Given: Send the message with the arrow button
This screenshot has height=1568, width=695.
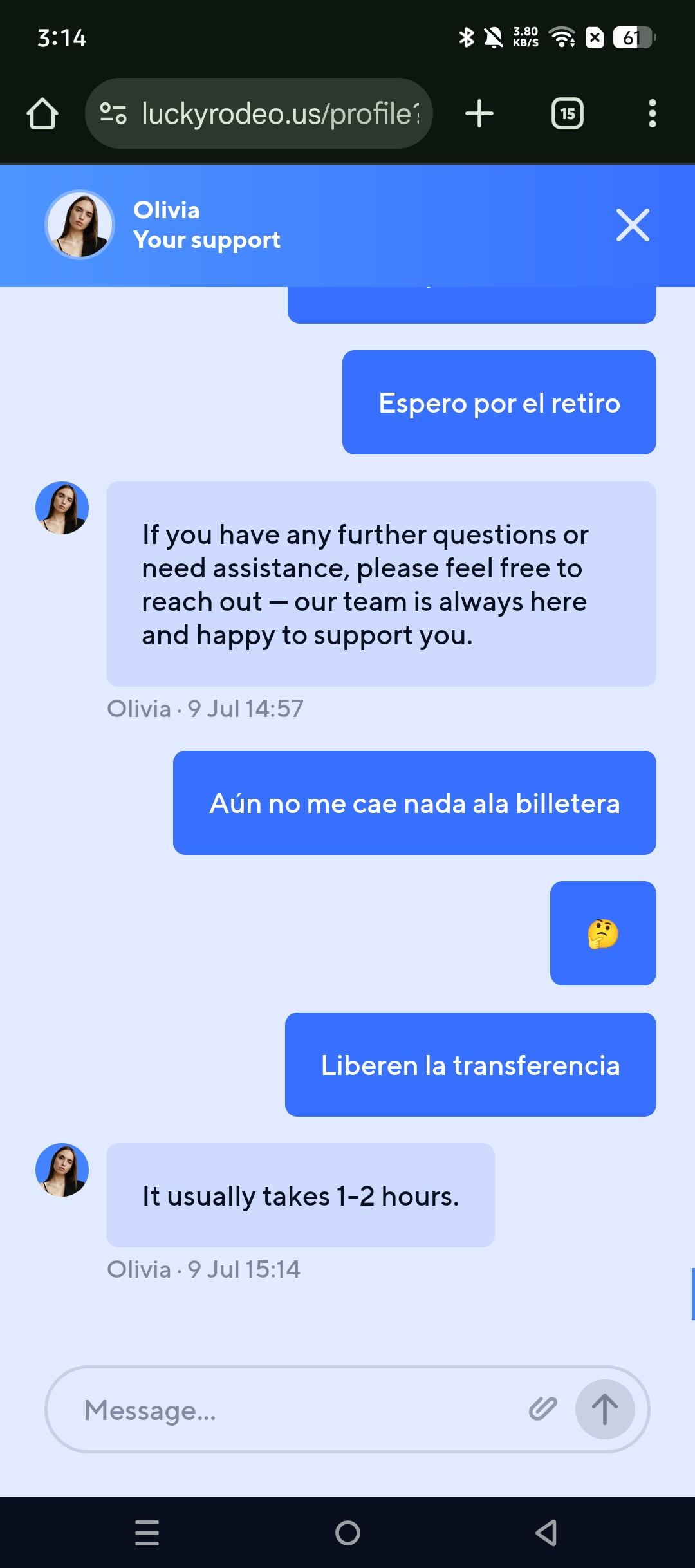Looking at the screenshot, I should point(604,1409).
